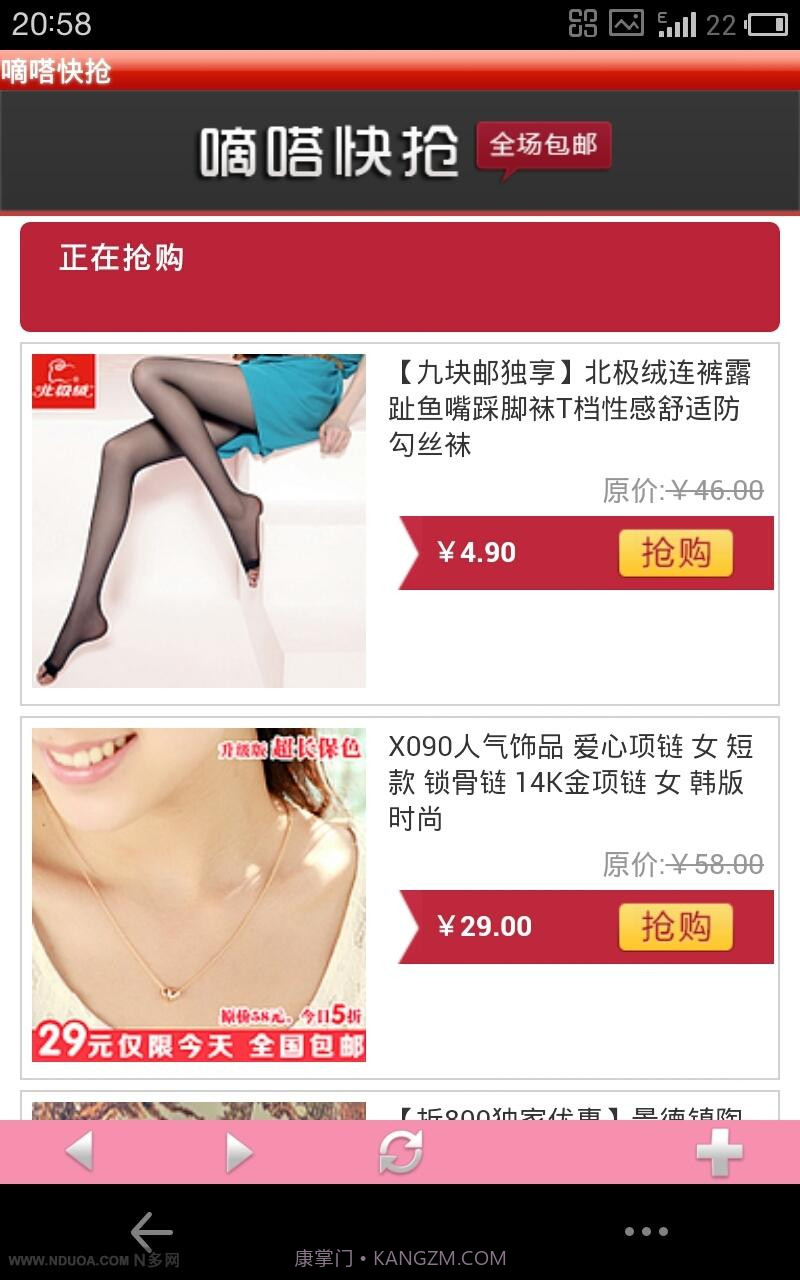Tap 抢购 to buy the ¥4.90 stockings

[x=677, y=552]
